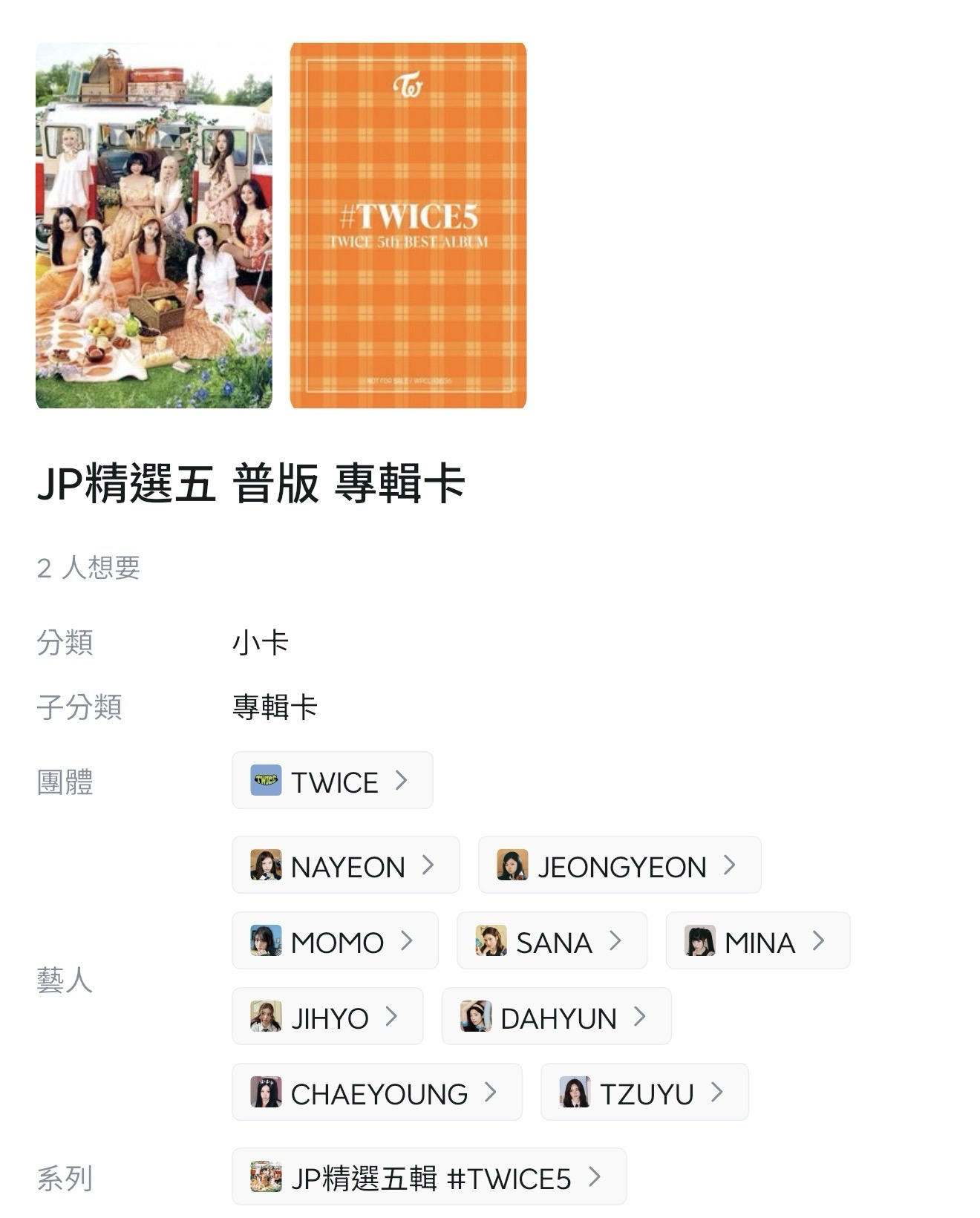Image resolution: width=980 pixels, height=1218 pixels.
Task: Tap the CHAEYOUNG chip
Action: pos(376,1093)
